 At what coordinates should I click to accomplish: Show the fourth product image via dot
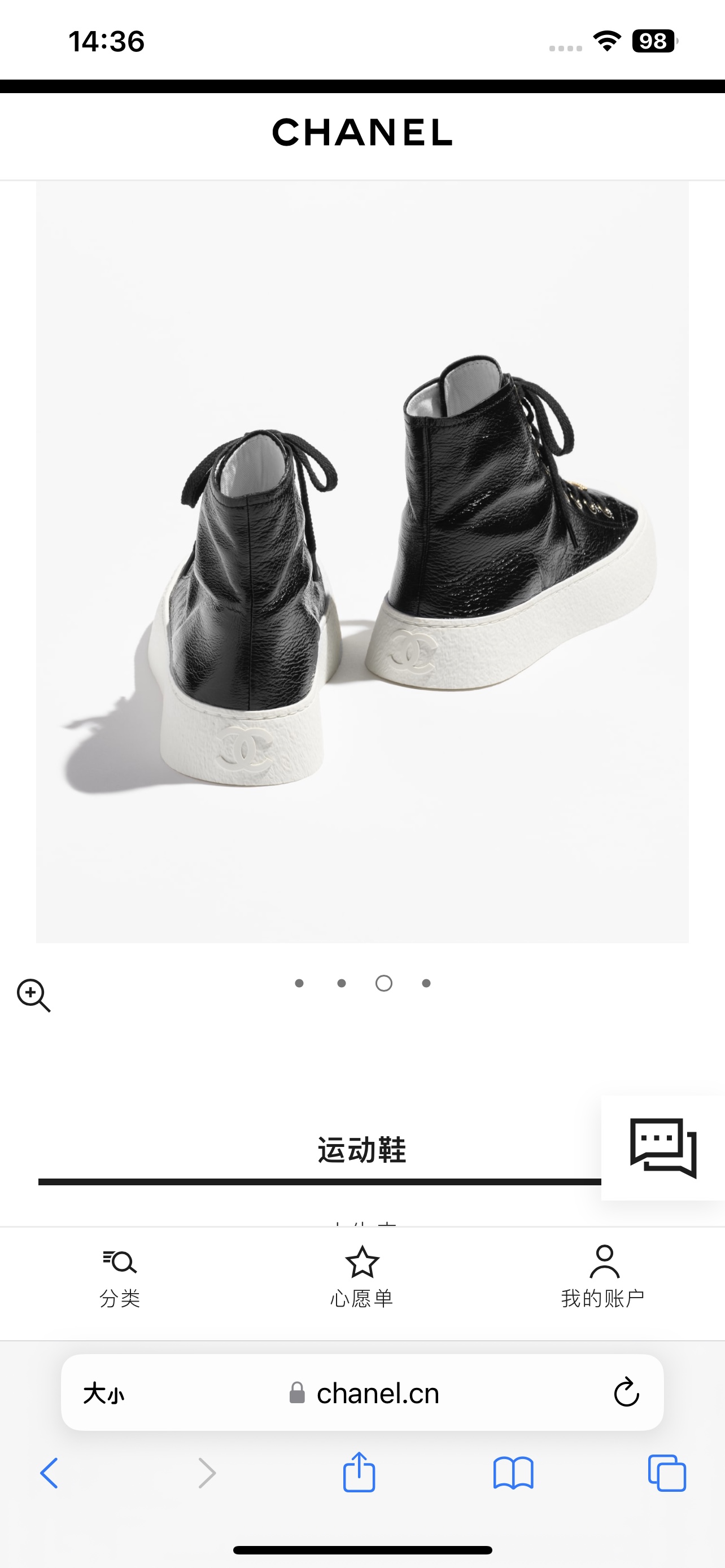coord(426,983)
